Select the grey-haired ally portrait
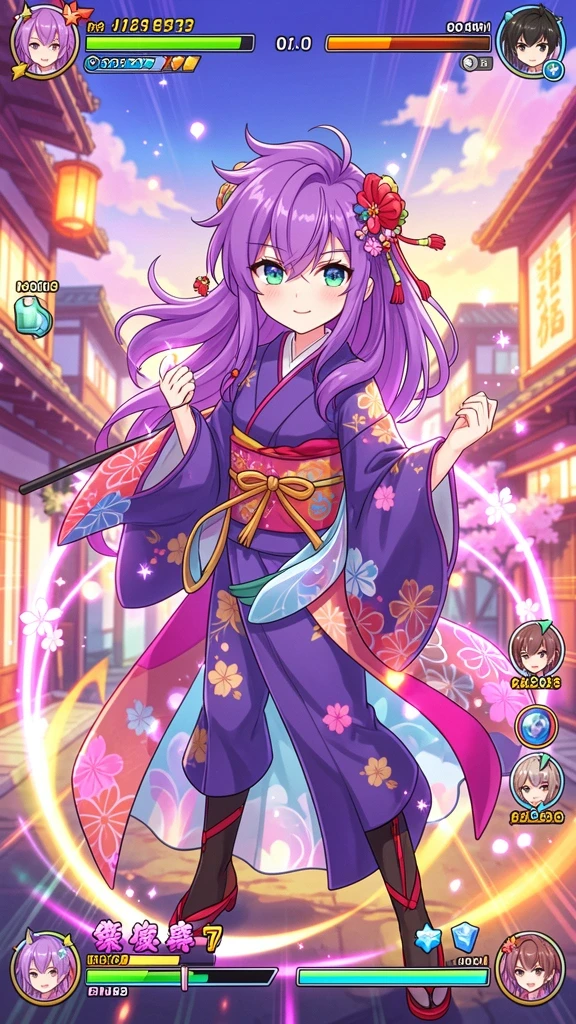Image resolution: width=576 pixels, height=1024 pixels. point(536,781)
